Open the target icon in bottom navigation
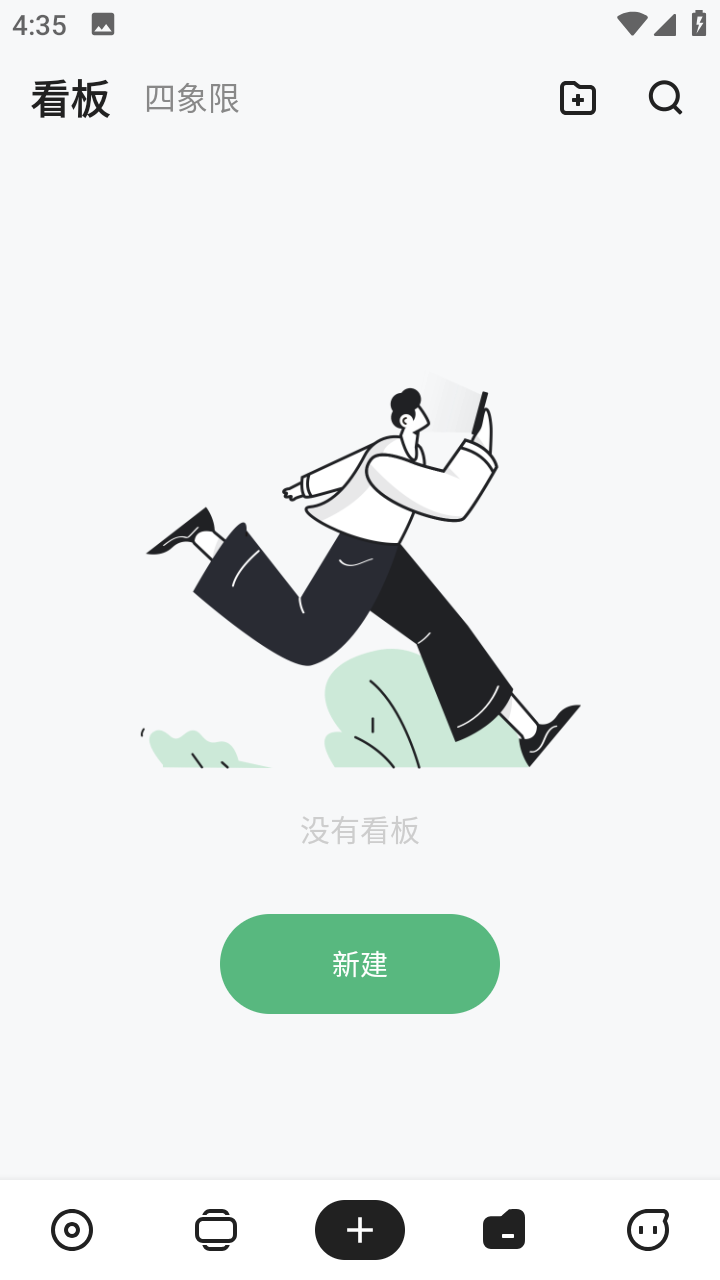The width and height of the screenshot is (720, 1280). coord(72,1230)
